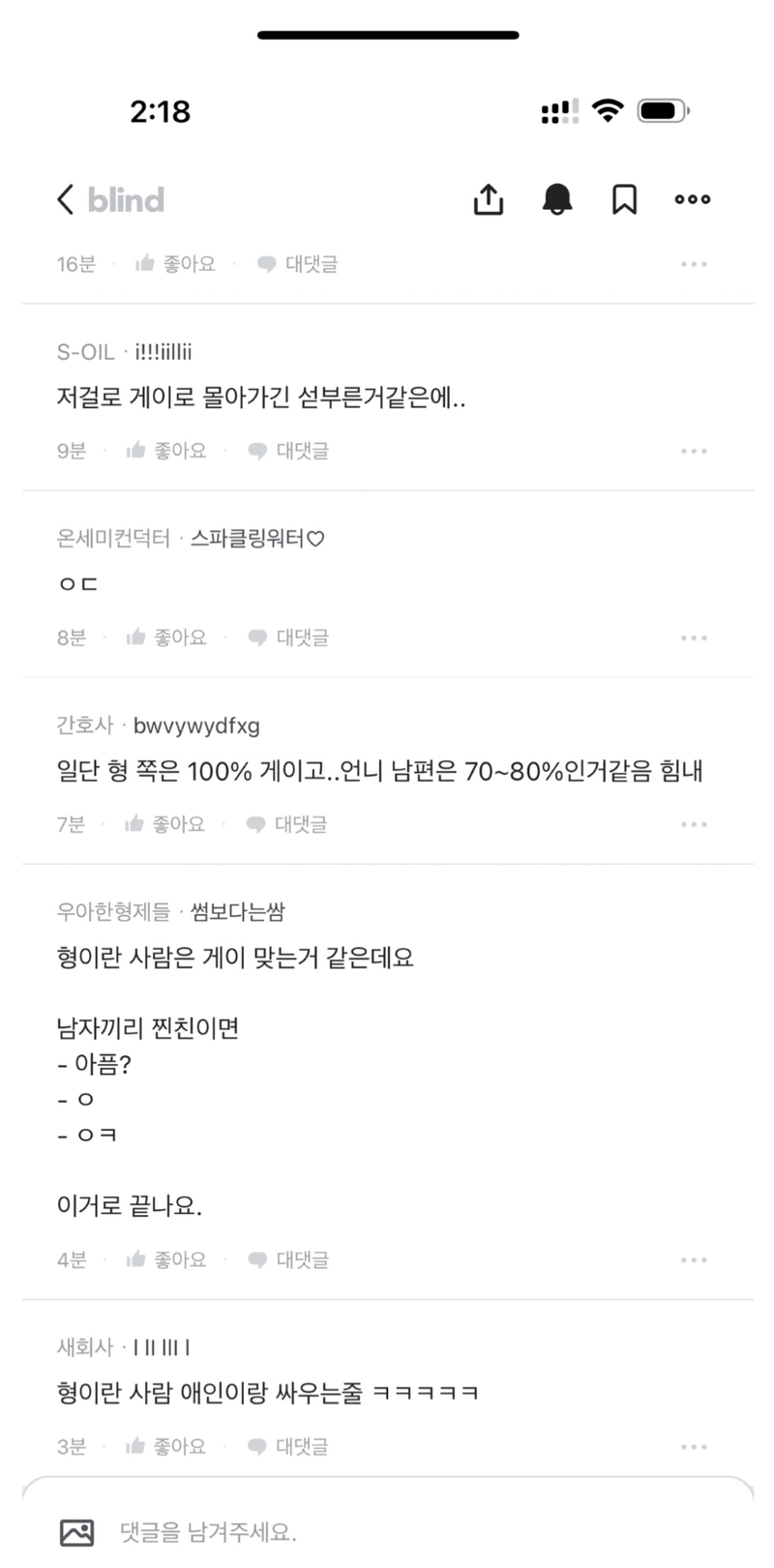Reply to 스파클링워터's comment
Image resolution: width=774 pixels, height=1568 pixels.
pos(288,637)
